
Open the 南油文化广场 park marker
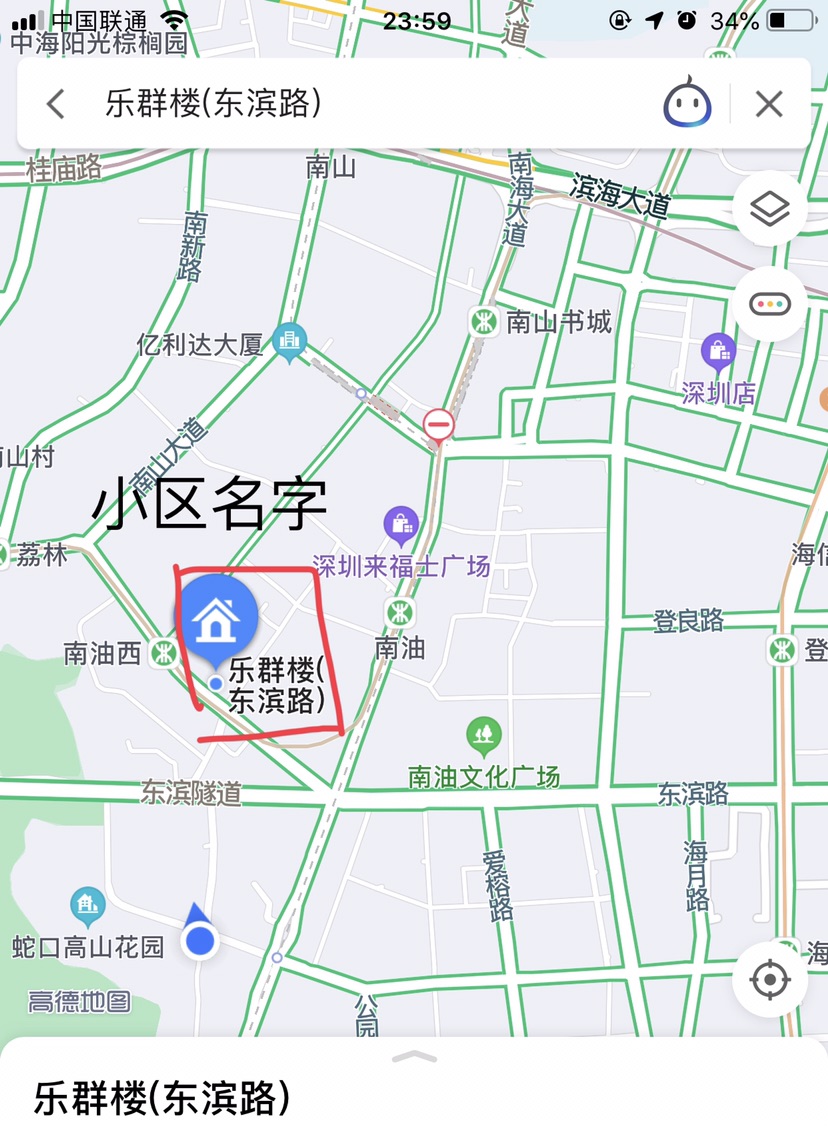point(484,737)
